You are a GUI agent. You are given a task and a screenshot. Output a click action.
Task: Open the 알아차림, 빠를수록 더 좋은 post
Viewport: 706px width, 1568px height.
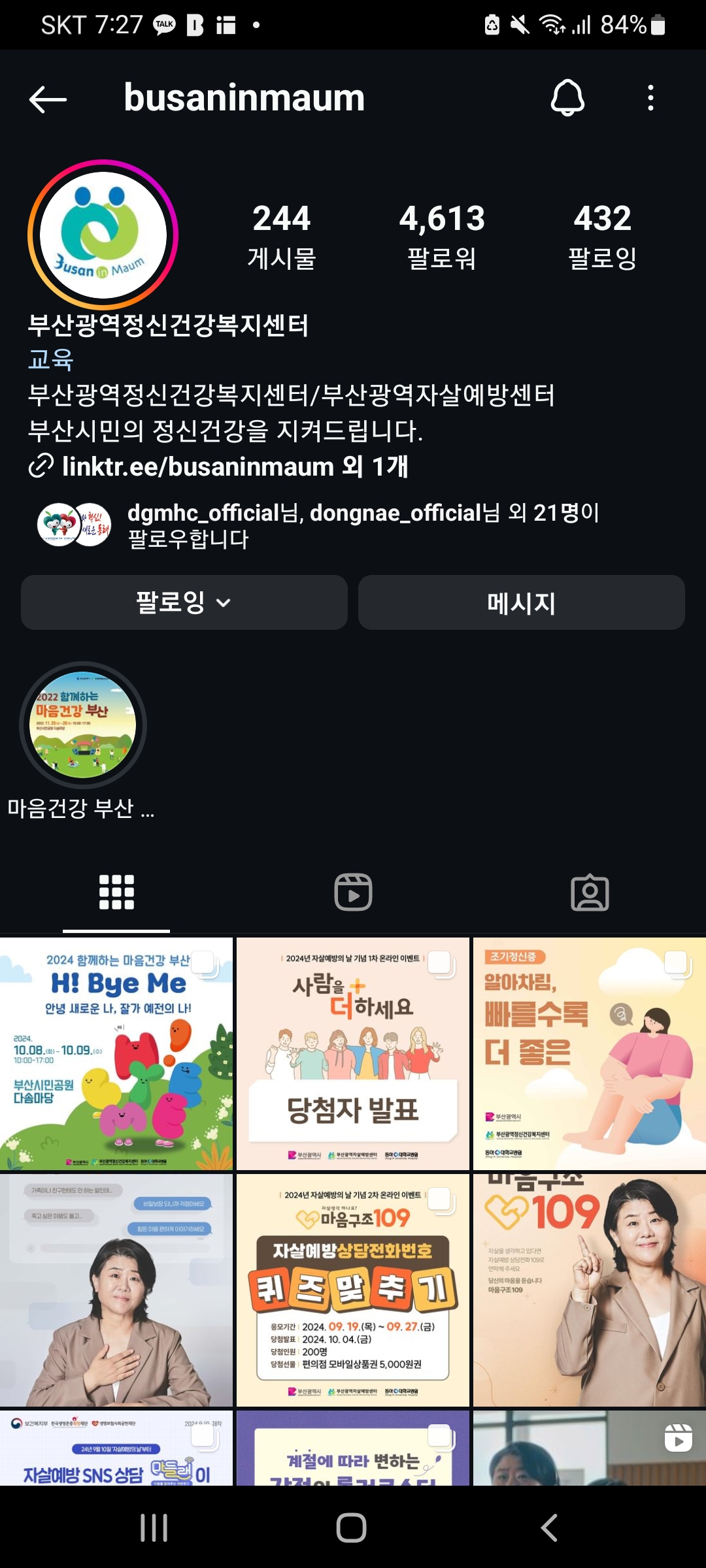tap(590, 1054)
